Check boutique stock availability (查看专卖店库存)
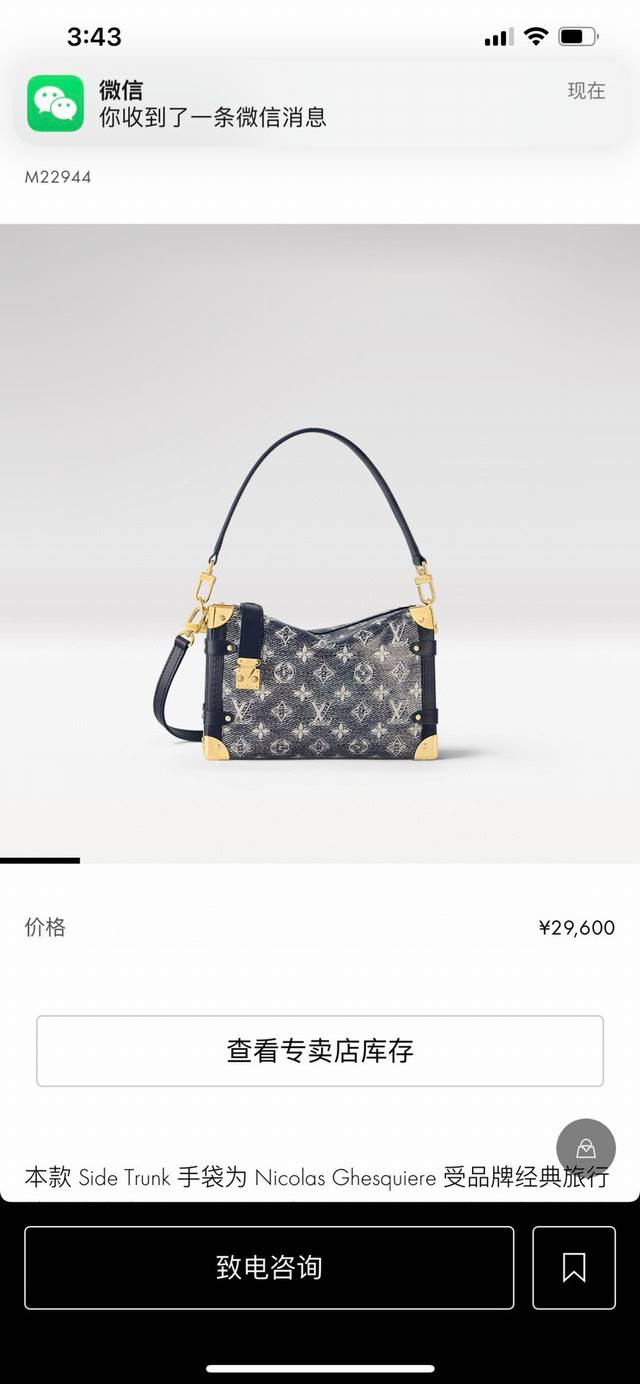640x1384 pixels. (x=320, y=1051)
